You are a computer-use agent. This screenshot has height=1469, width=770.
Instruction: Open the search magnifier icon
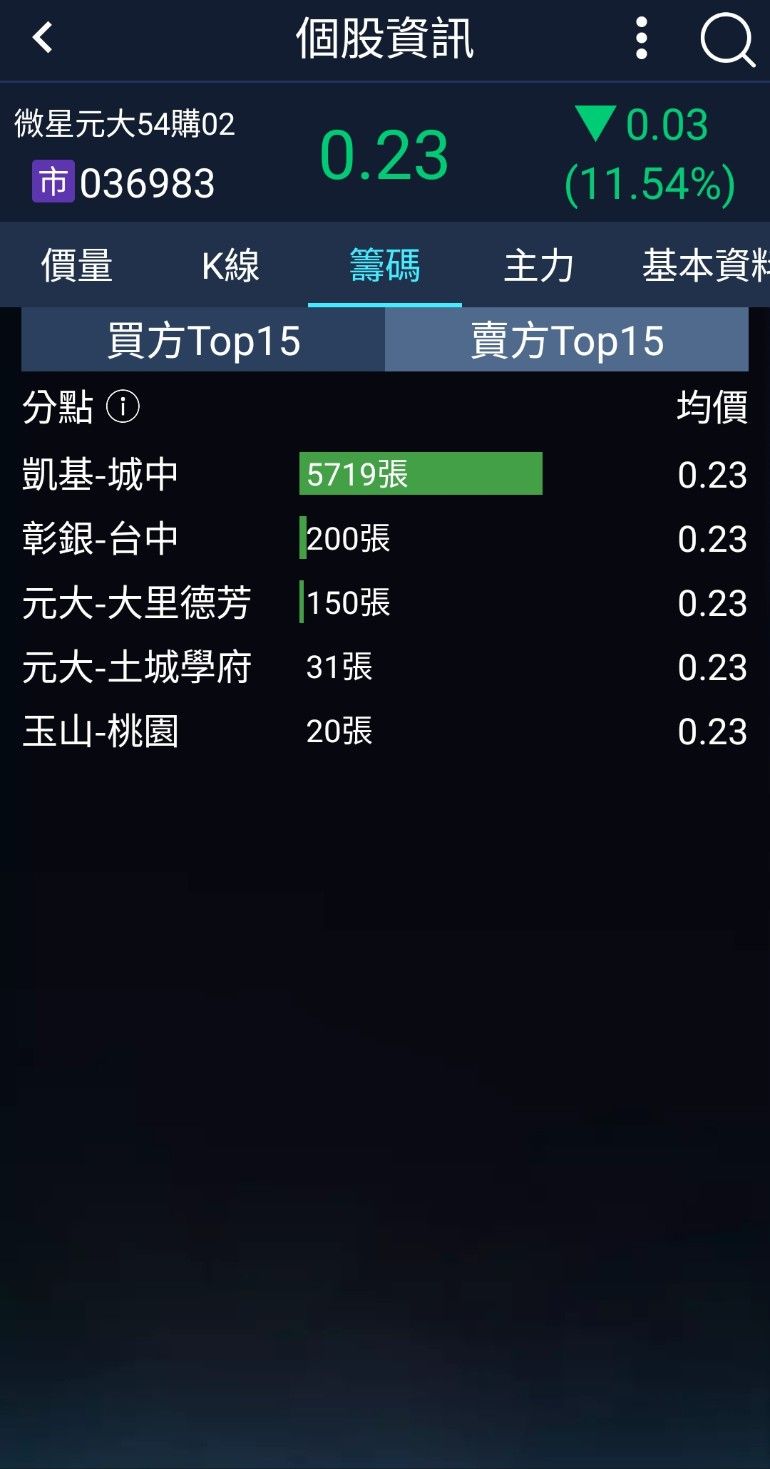click(x=726, y=40)
